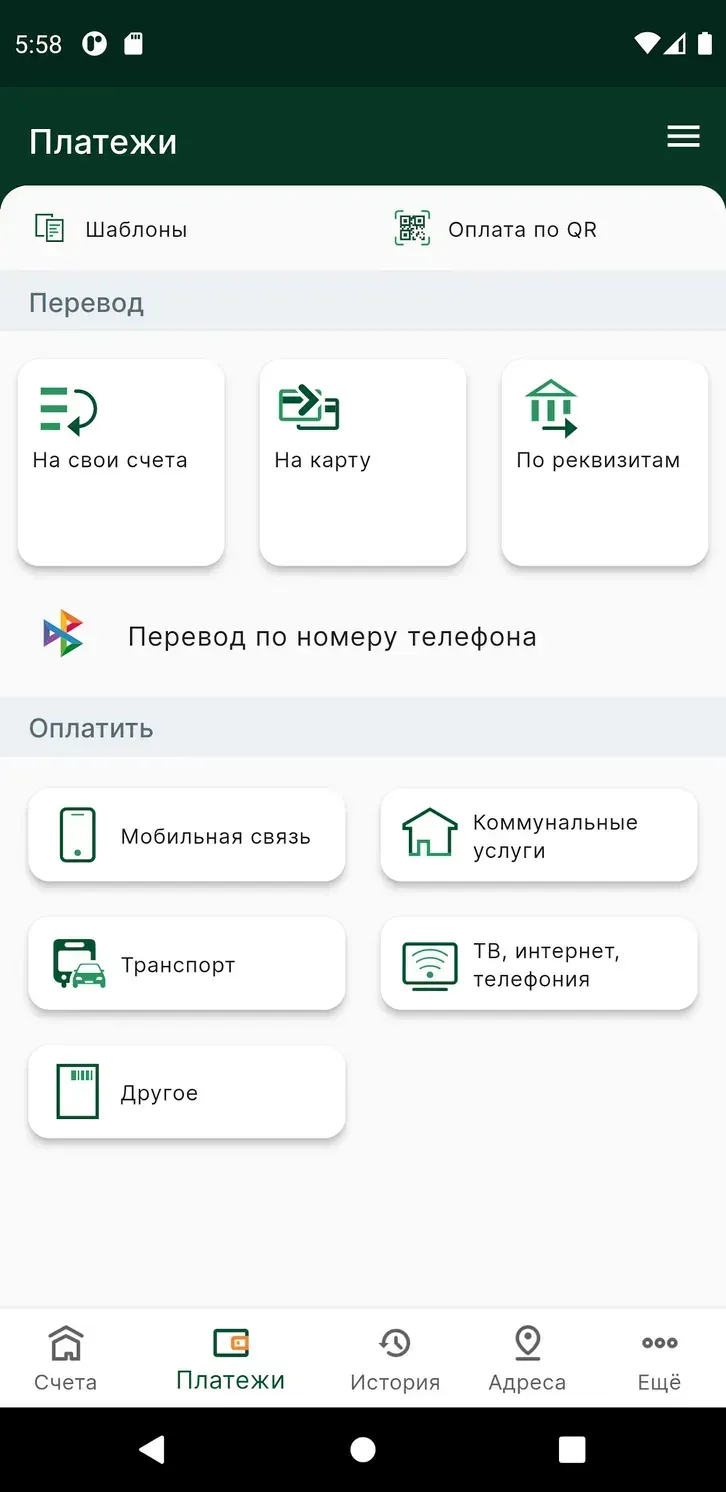Switch to the Адреса tab
The image size is (726, 1492).
[527, 1357]
